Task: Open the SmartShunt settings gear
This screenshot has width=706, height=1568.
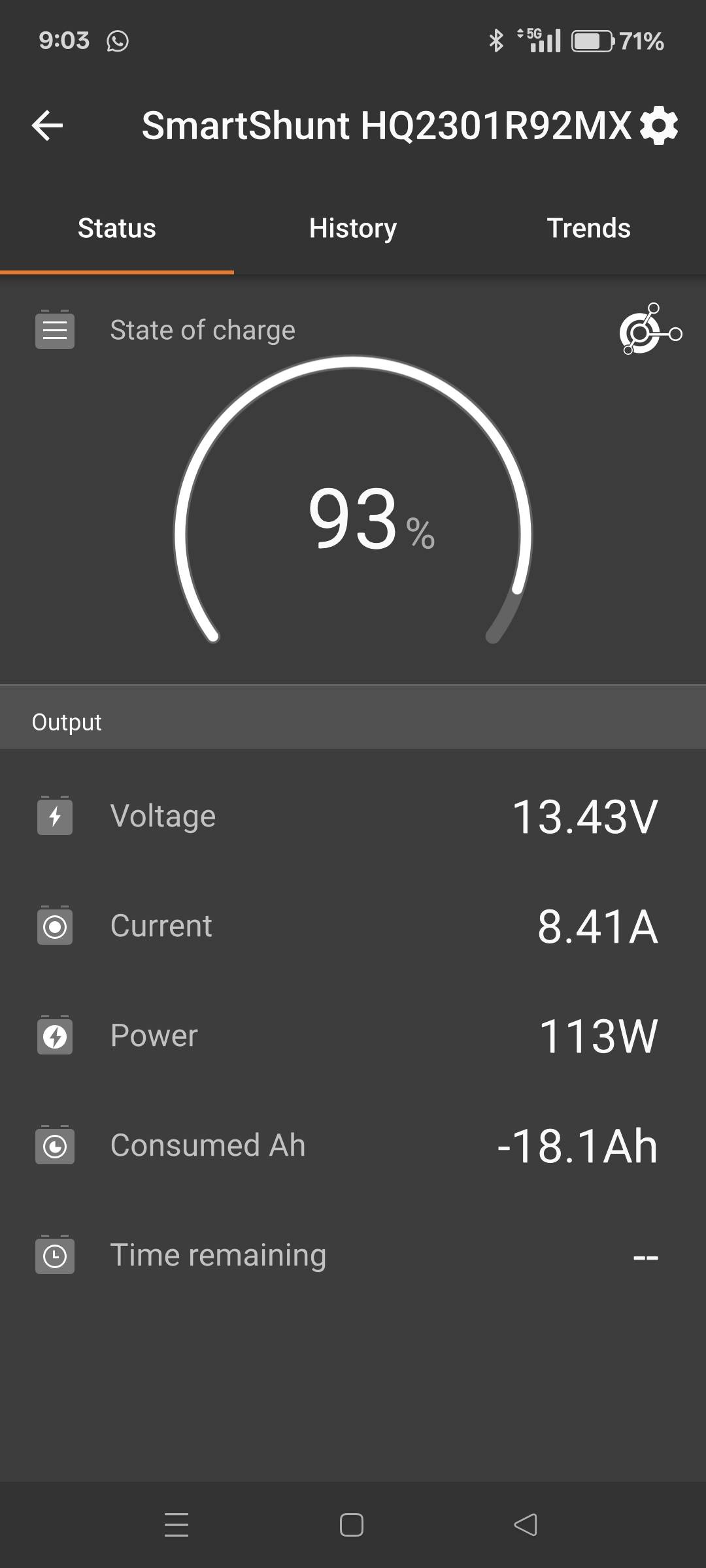Action: [x=659, y=125]
